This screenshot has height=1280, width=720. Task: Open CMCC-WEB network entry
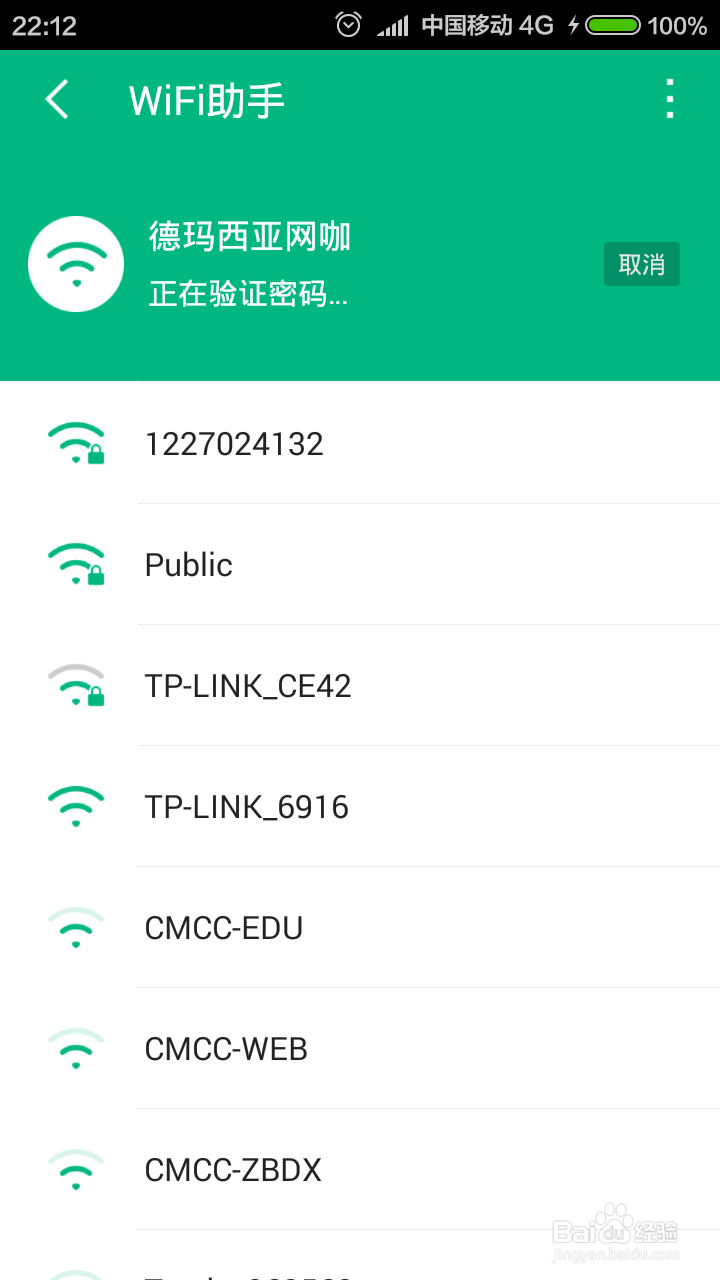pos(360,1048)
